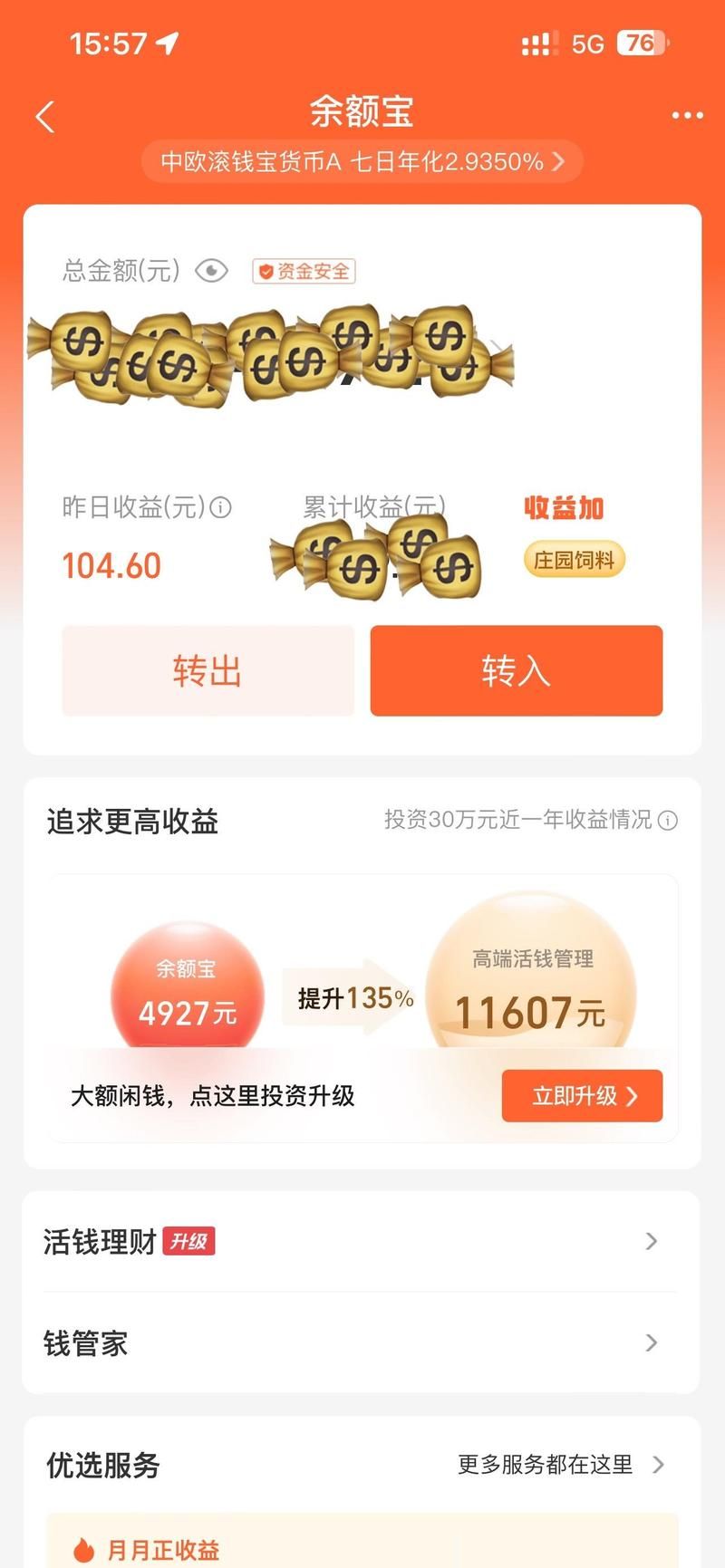This screenshot has height=1568, width=725.
Task: Click the 收益加 link
Action: point(565,508)
